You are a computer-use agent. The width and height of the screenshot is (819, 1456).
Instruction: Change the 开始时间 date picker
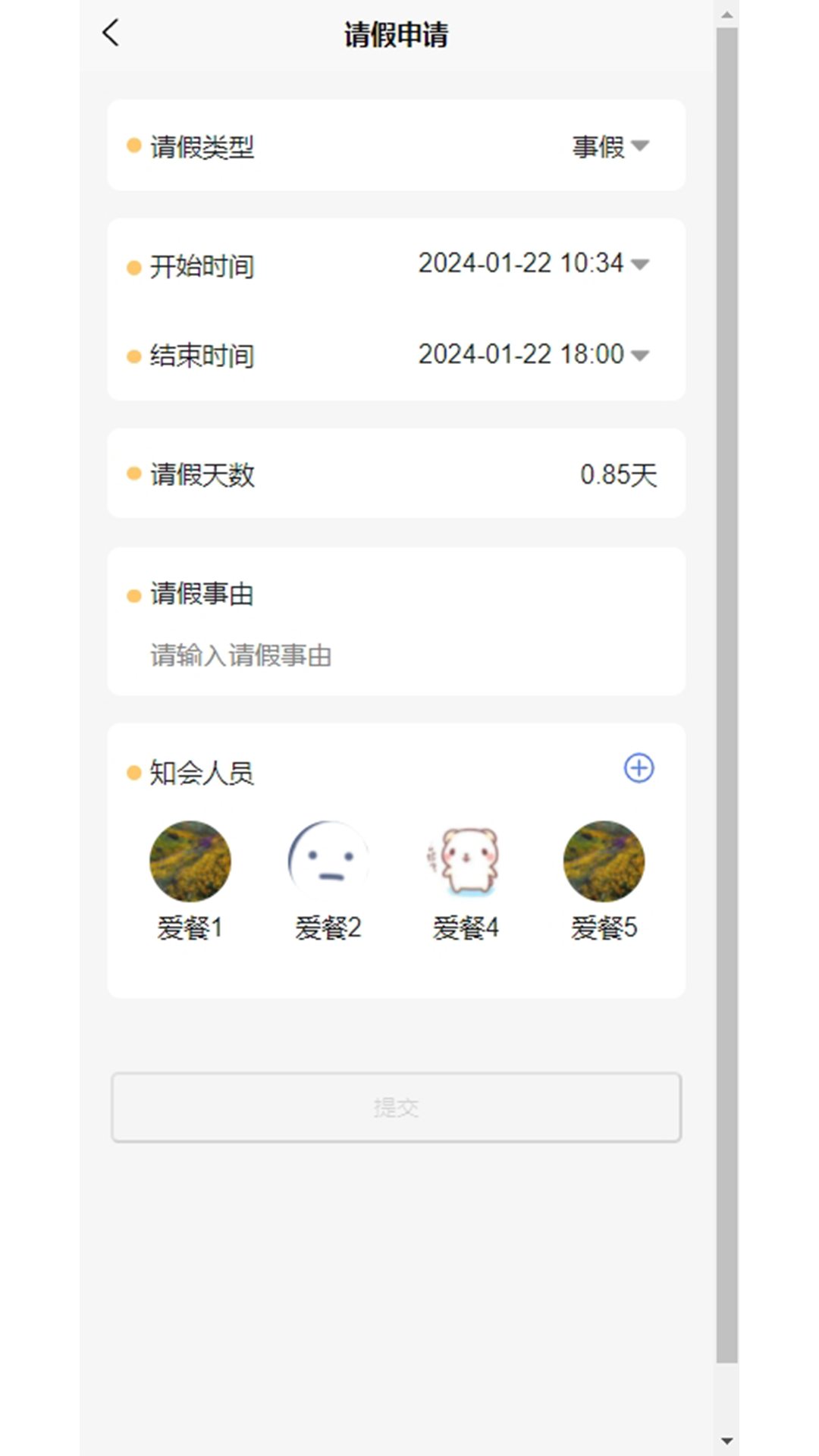pos(533,264)
